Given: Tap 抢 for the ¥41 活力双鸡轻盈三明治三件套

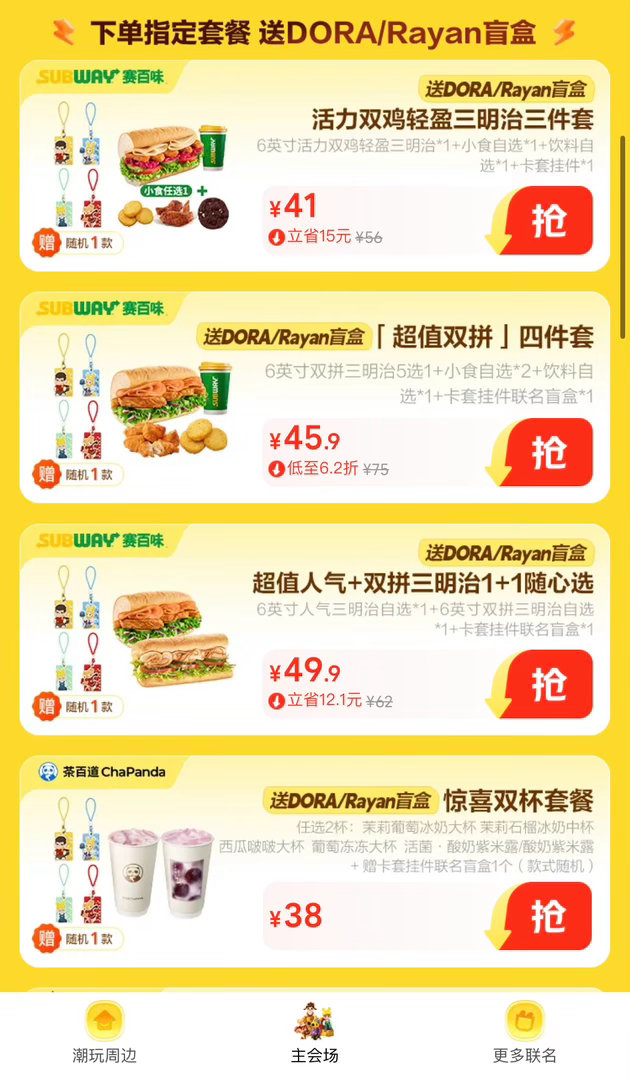Looking at the screenshot, I should [x=548, y=220].
